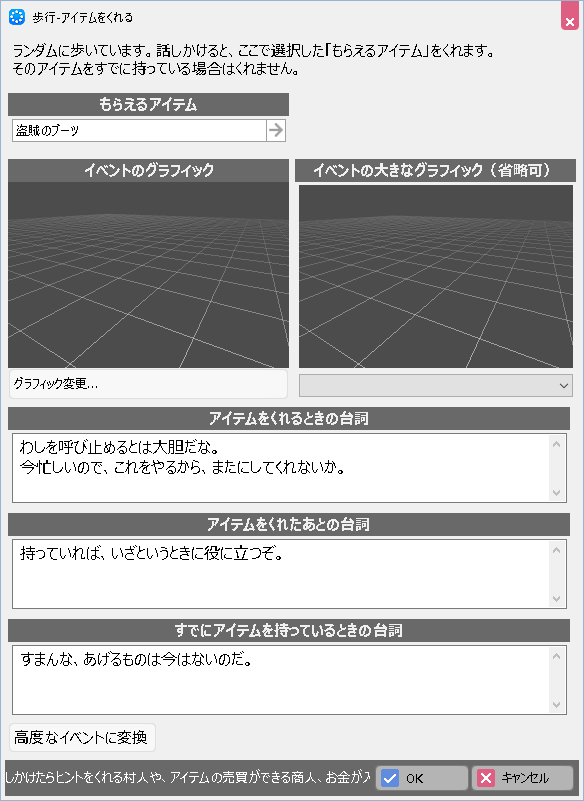Click グラフィック変更 button
This screenshot has height=801, width=584.
tap(148, 384)
